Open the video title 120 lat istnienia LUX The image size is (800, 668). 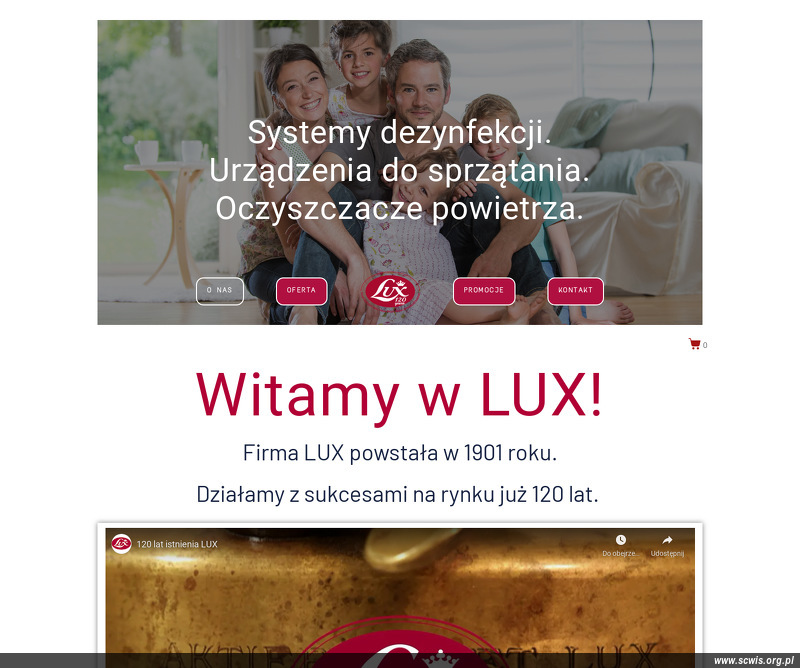point(177,544)
